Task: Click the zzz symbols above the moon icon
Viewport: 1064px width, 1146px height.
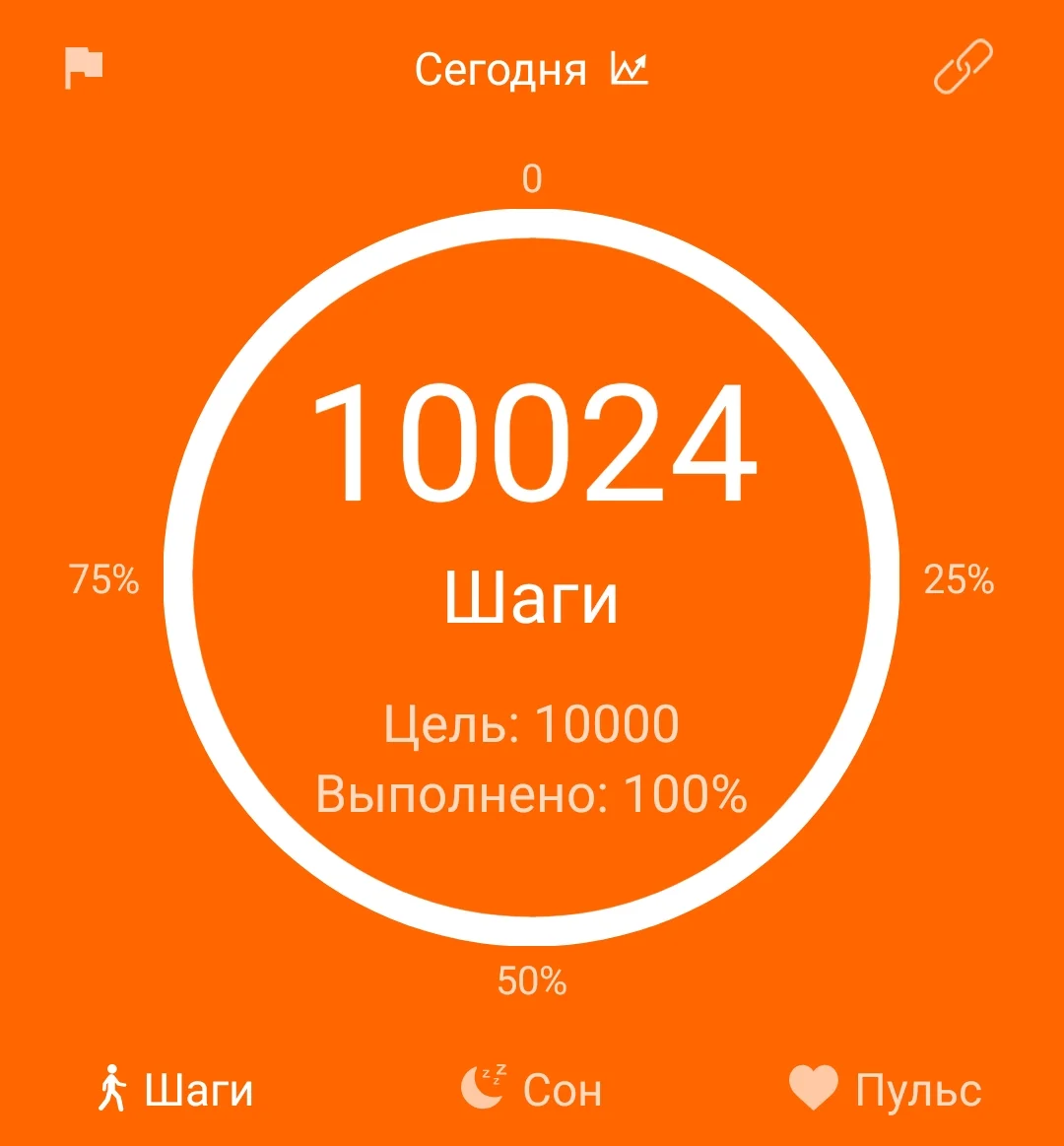Action: [x=496, y=1074]
